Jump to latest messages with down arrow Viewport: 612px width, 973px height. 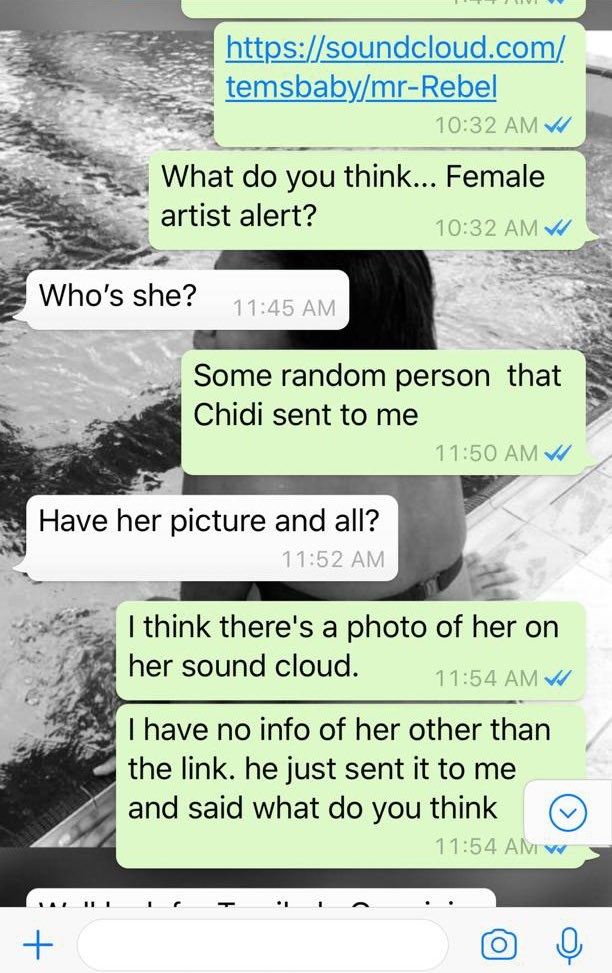569,814
